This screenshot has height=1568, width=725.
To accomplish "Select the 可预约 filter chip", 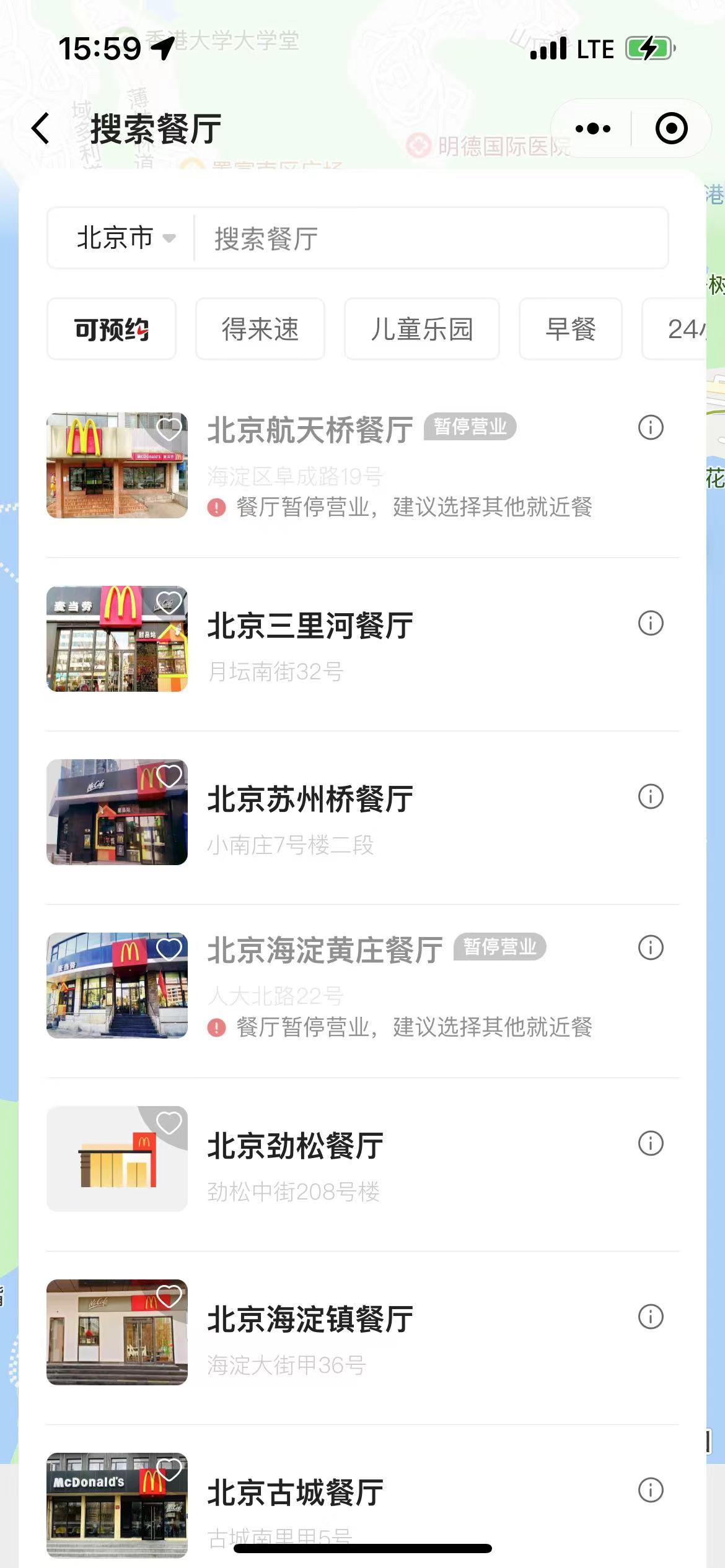I will point(112,329).
